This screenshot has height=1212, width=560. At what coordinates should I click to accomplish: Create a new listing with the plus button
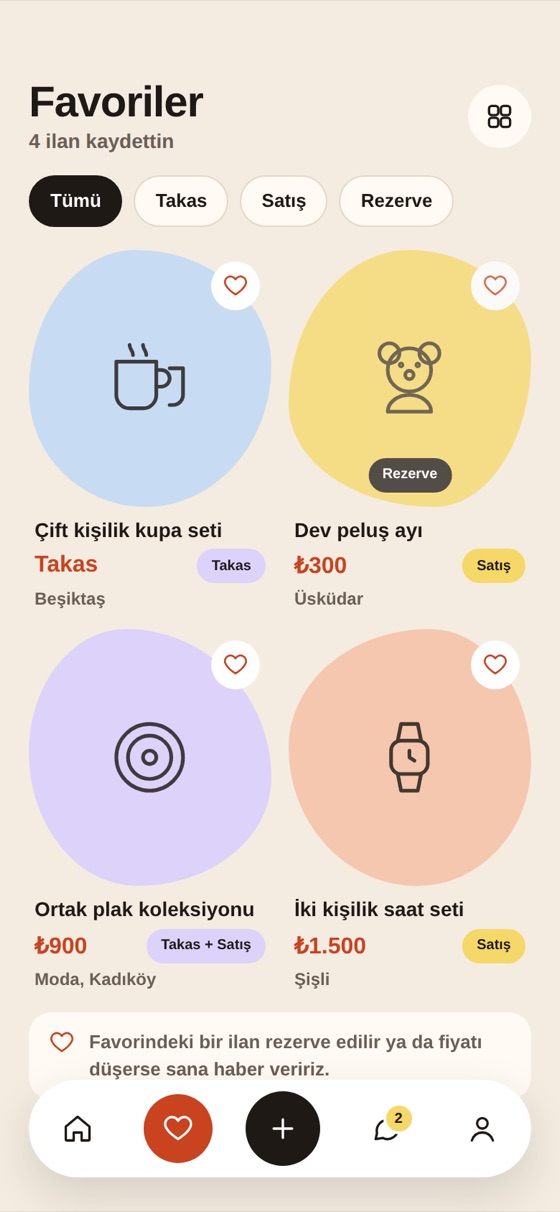(283, 1128)
